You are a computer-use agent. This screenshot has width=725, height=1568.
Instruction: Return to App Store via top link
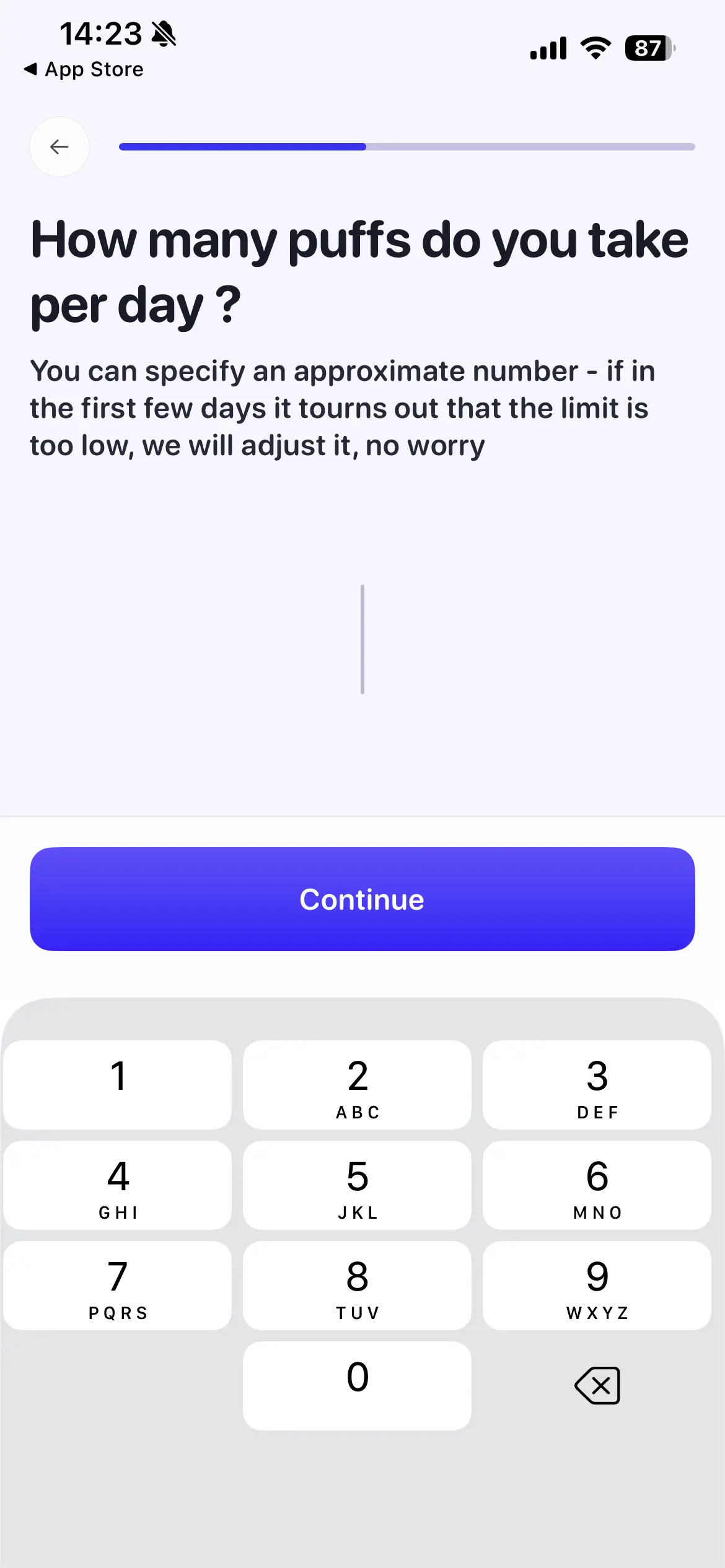tap(84, 69)
